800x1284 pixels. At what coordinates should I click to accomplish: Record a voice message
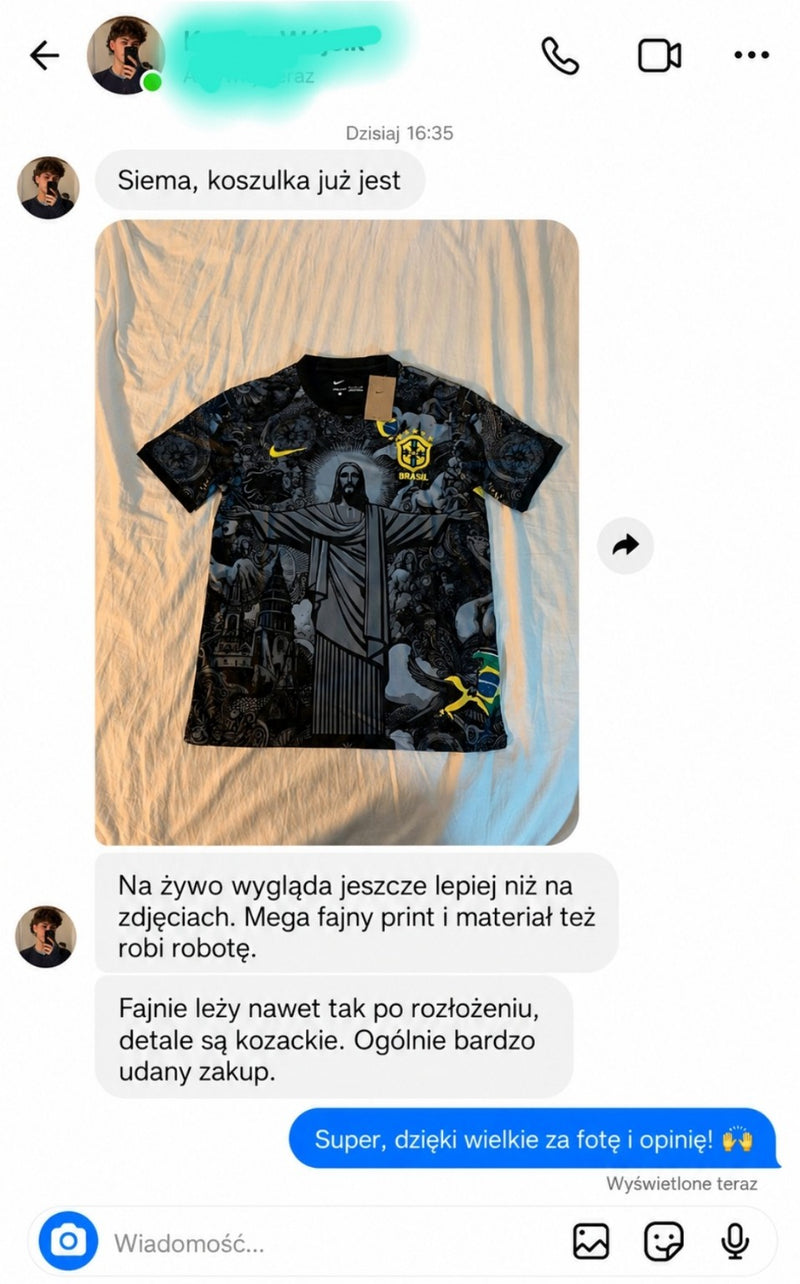click(x=735, y=1242)
